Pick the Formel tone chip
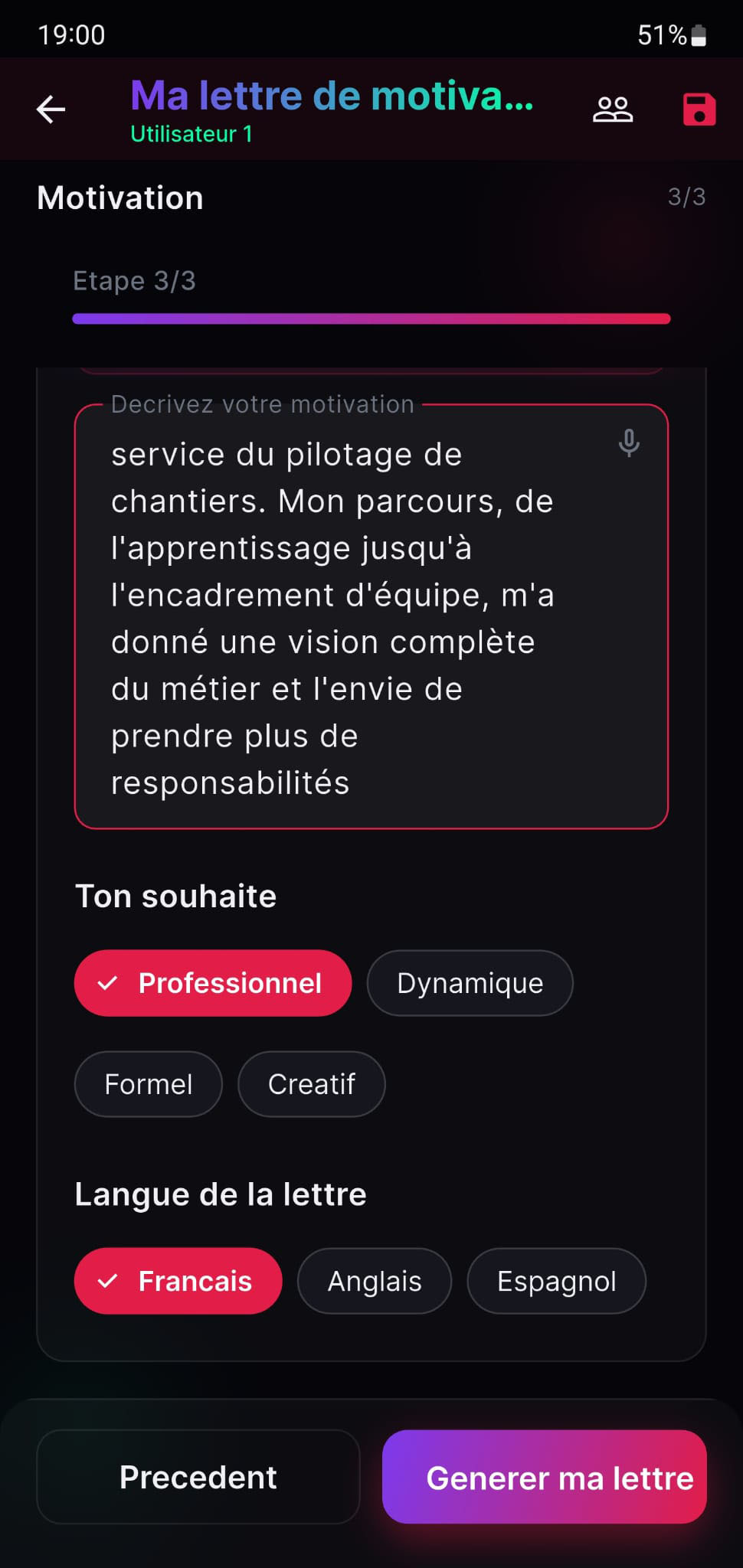The height and width of the screenshot is (1568, 743). coord(148,1084)
